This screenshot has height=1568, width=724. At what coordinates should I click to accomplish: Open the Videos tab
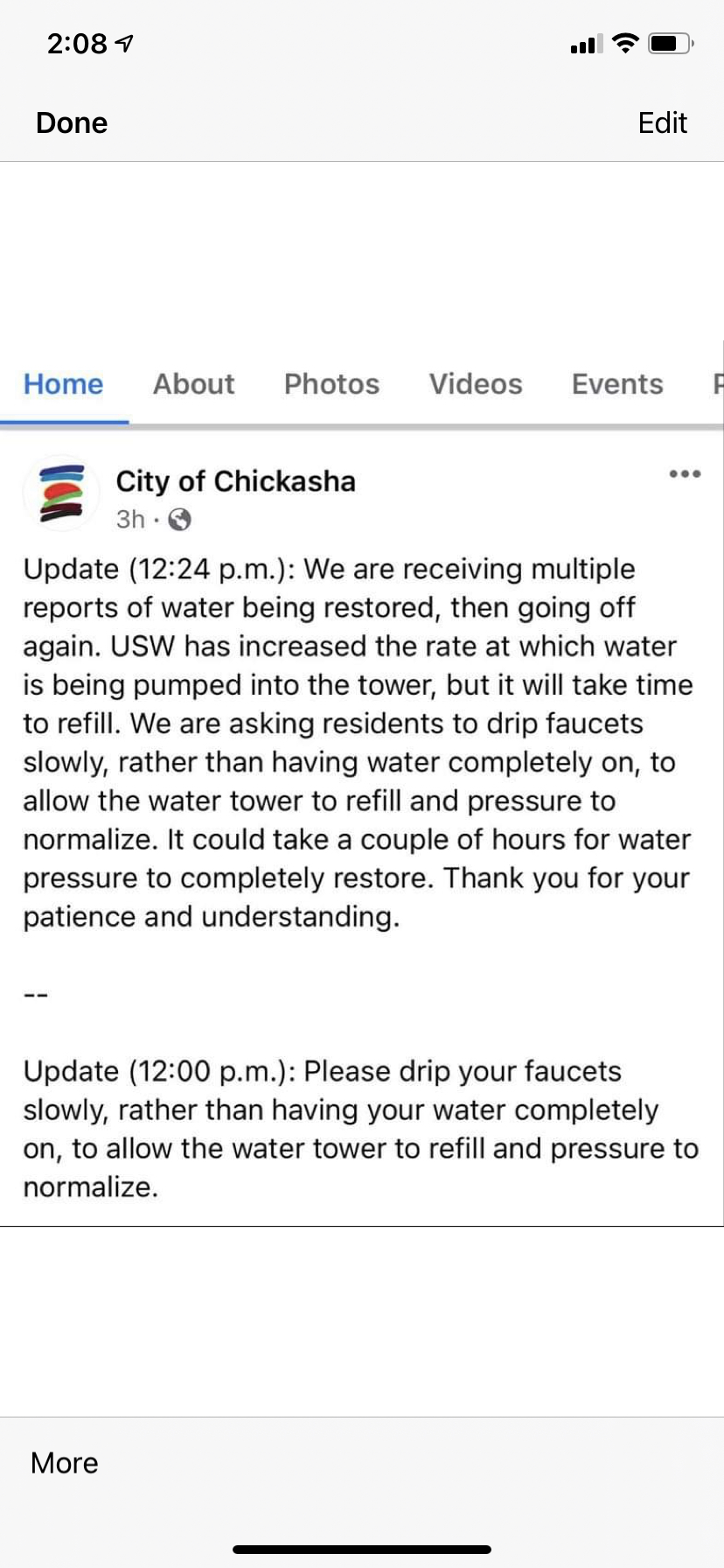pos(476,384)
